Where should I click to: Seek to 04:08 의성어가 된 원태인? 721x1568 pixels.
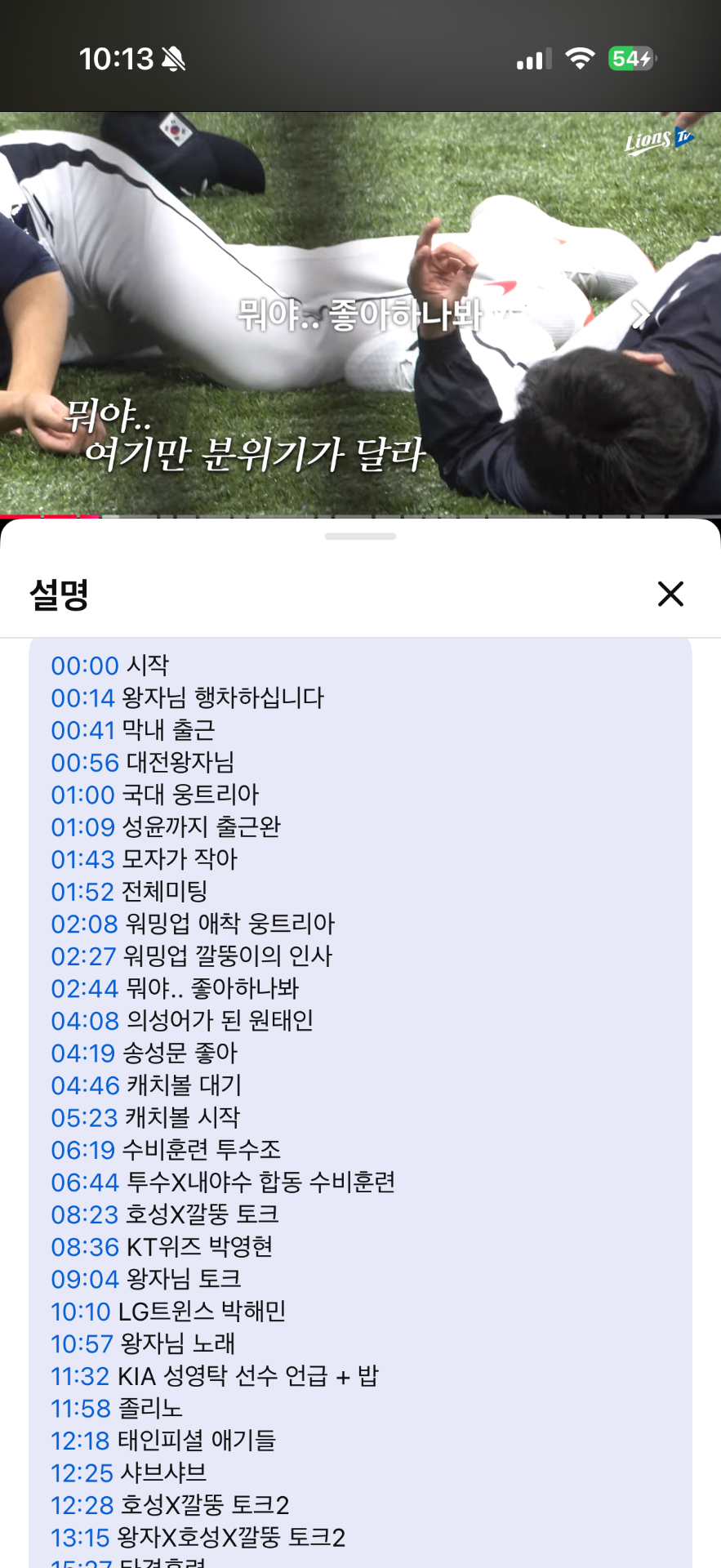point(85,1021)
